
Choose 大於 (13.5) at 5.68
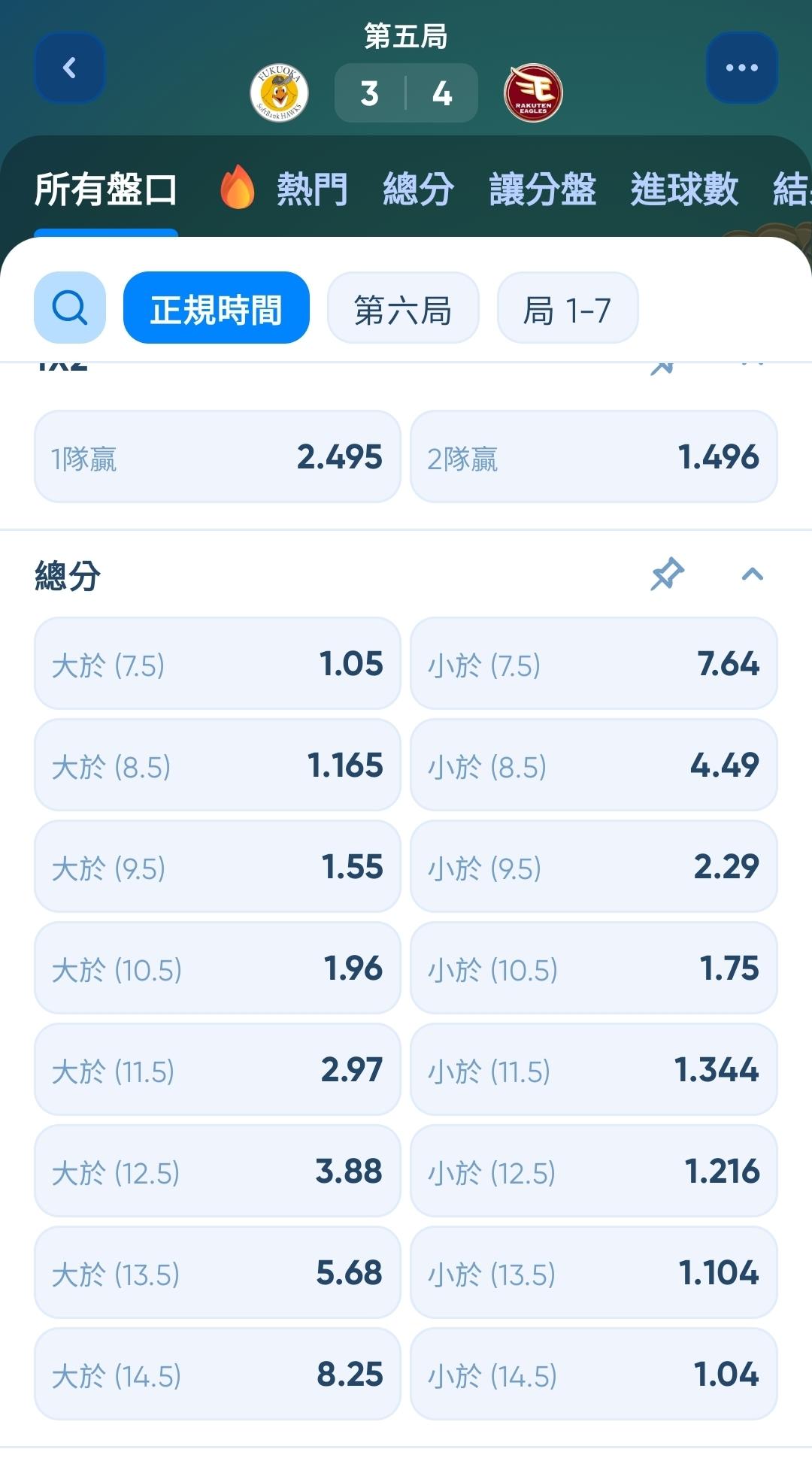[x=217, y=1272]
